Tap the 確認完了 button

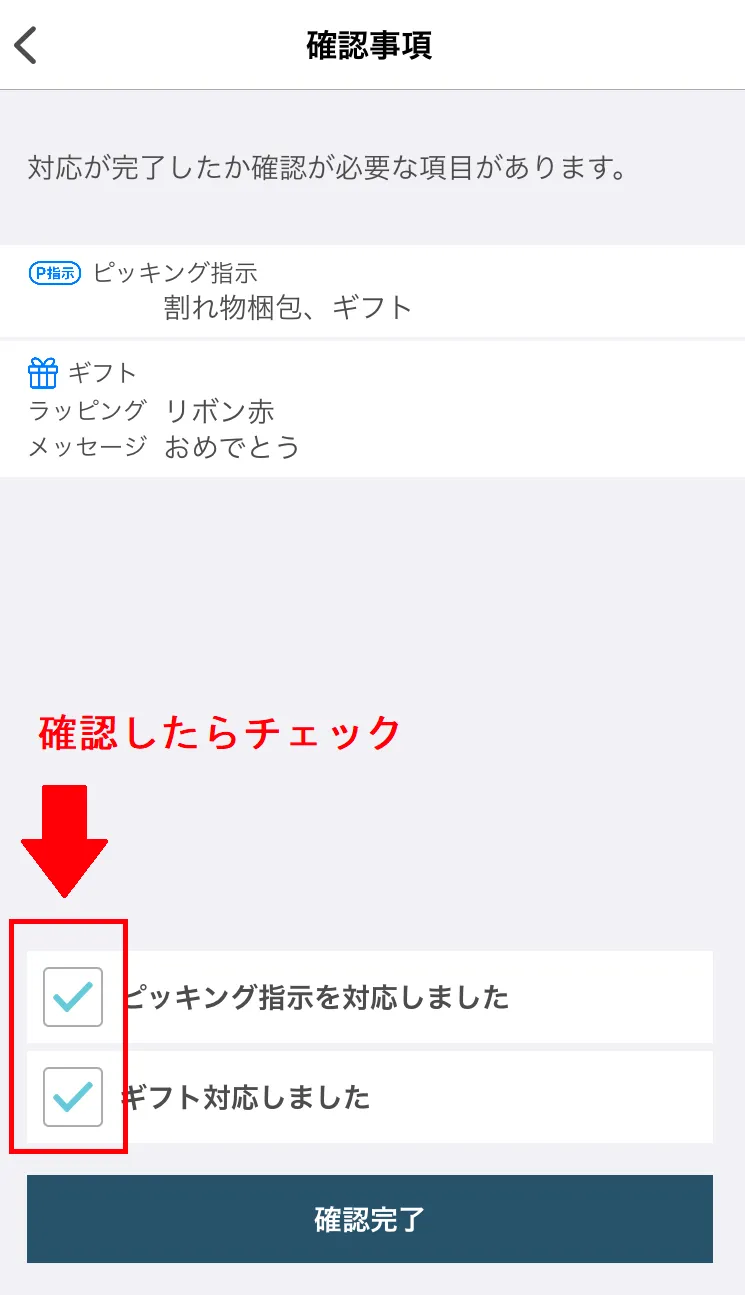point(370,1219)
